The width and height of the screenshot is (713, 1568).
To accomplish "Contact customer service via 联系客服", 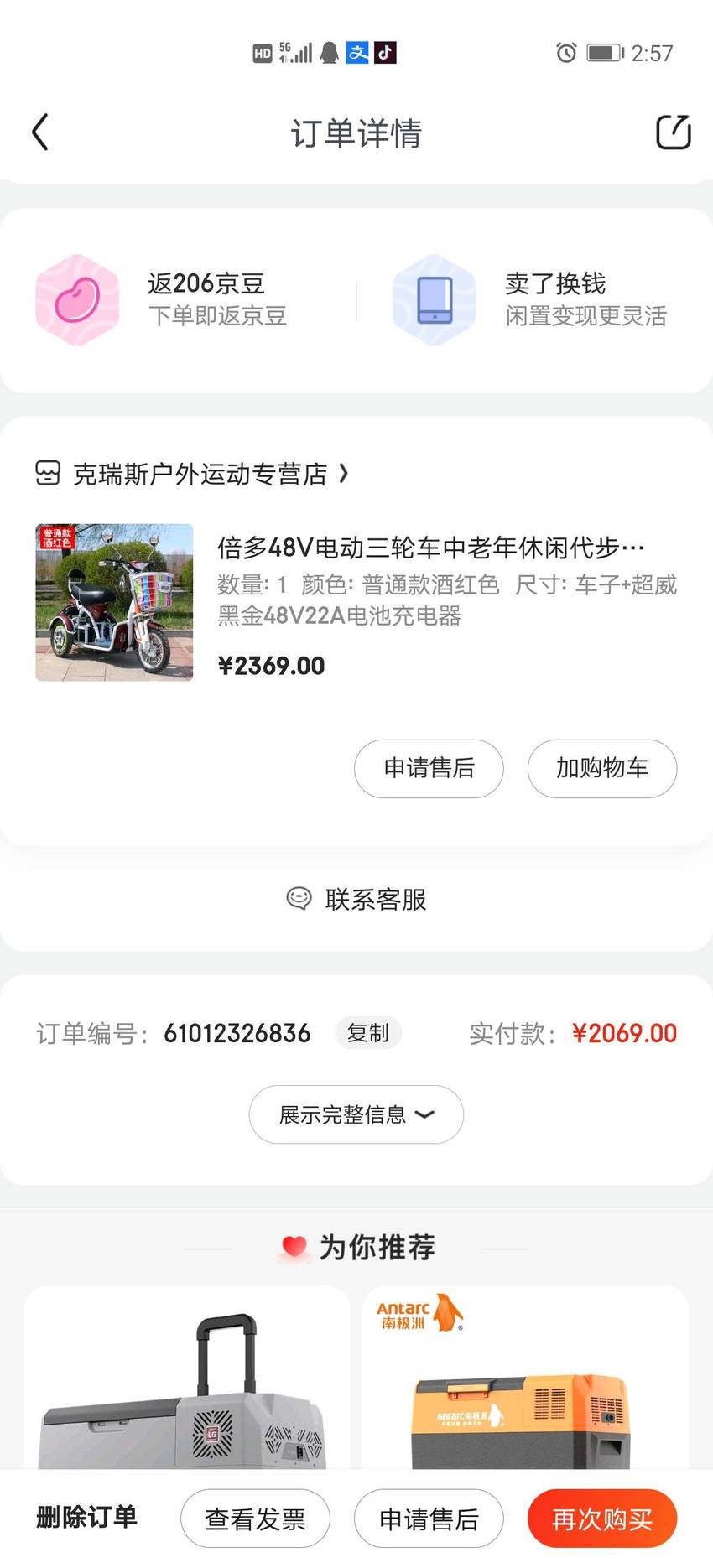I will [x=356, y=899].
